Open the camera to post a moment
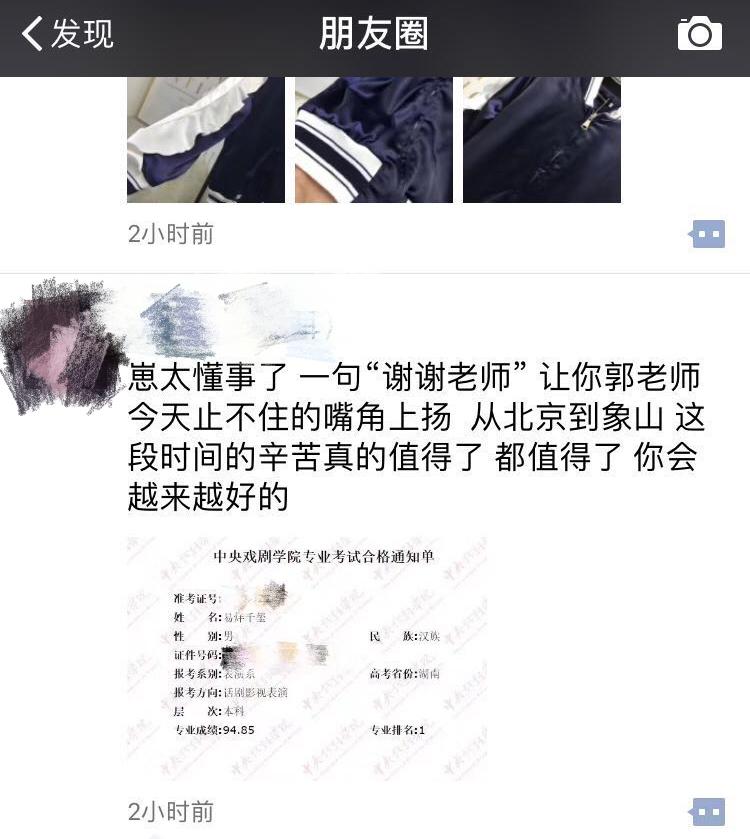Image resolution: width=750 pixels, height=839 pixels. pos(699,34)
